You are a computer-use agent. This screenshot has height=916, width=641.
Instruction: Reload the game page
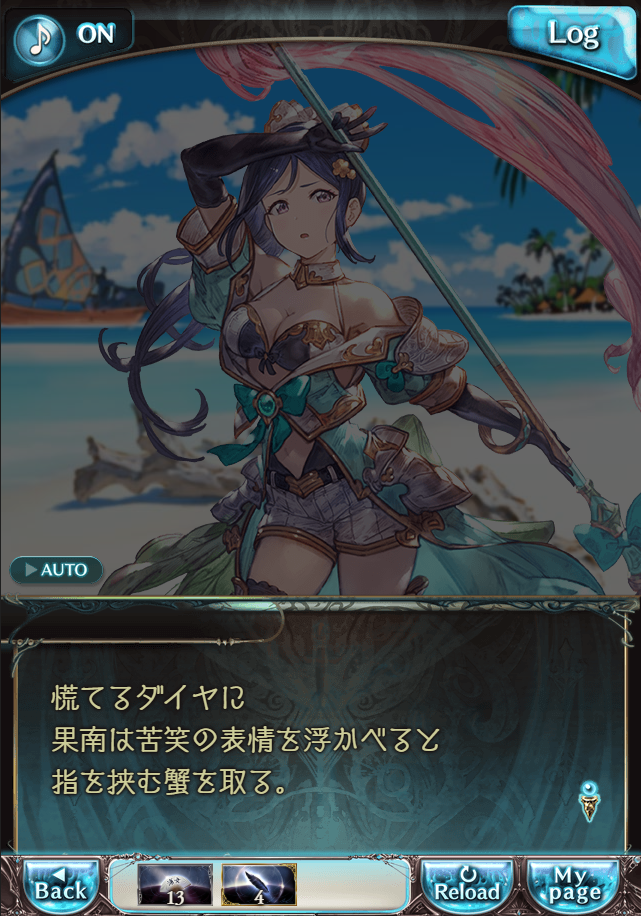pos(465,883)
